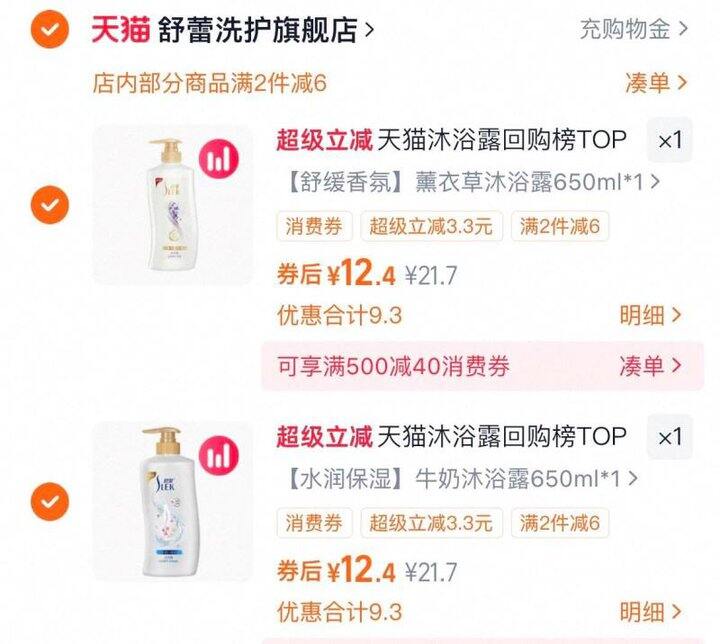The width and height of the screenshot is (720, 644).
Task: Uncheck the 舒蕾洗护旗舰店 store checkbox
Action: coord(50,29)
